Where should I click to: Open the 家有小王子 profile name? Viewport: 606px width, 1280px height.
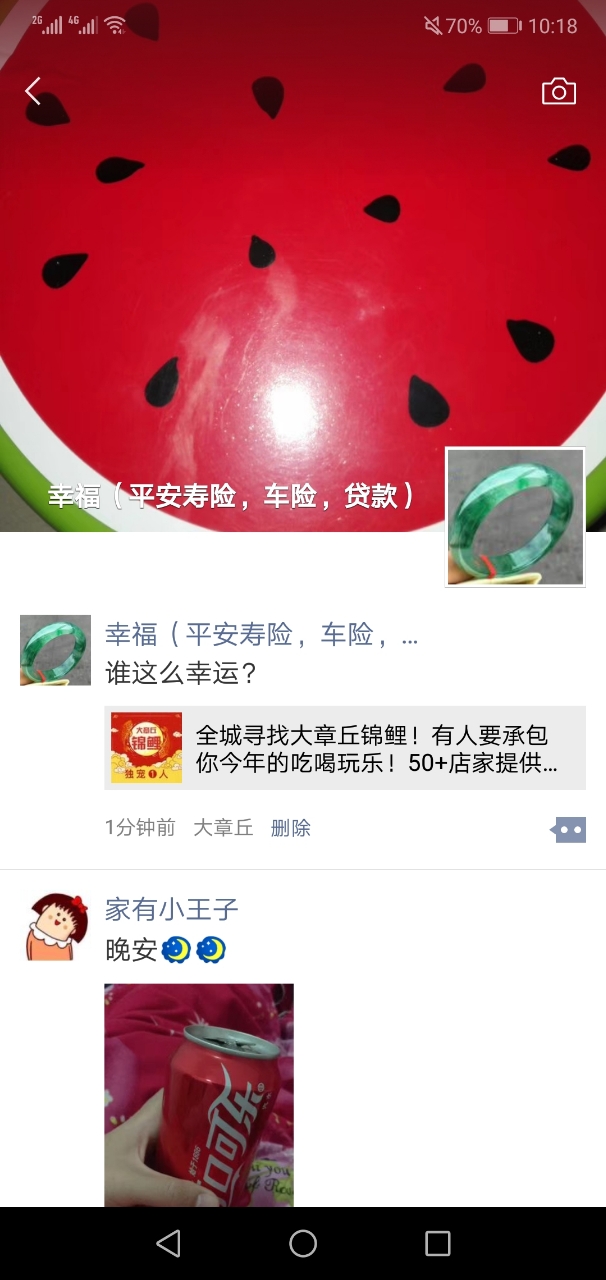pos(172,909)
